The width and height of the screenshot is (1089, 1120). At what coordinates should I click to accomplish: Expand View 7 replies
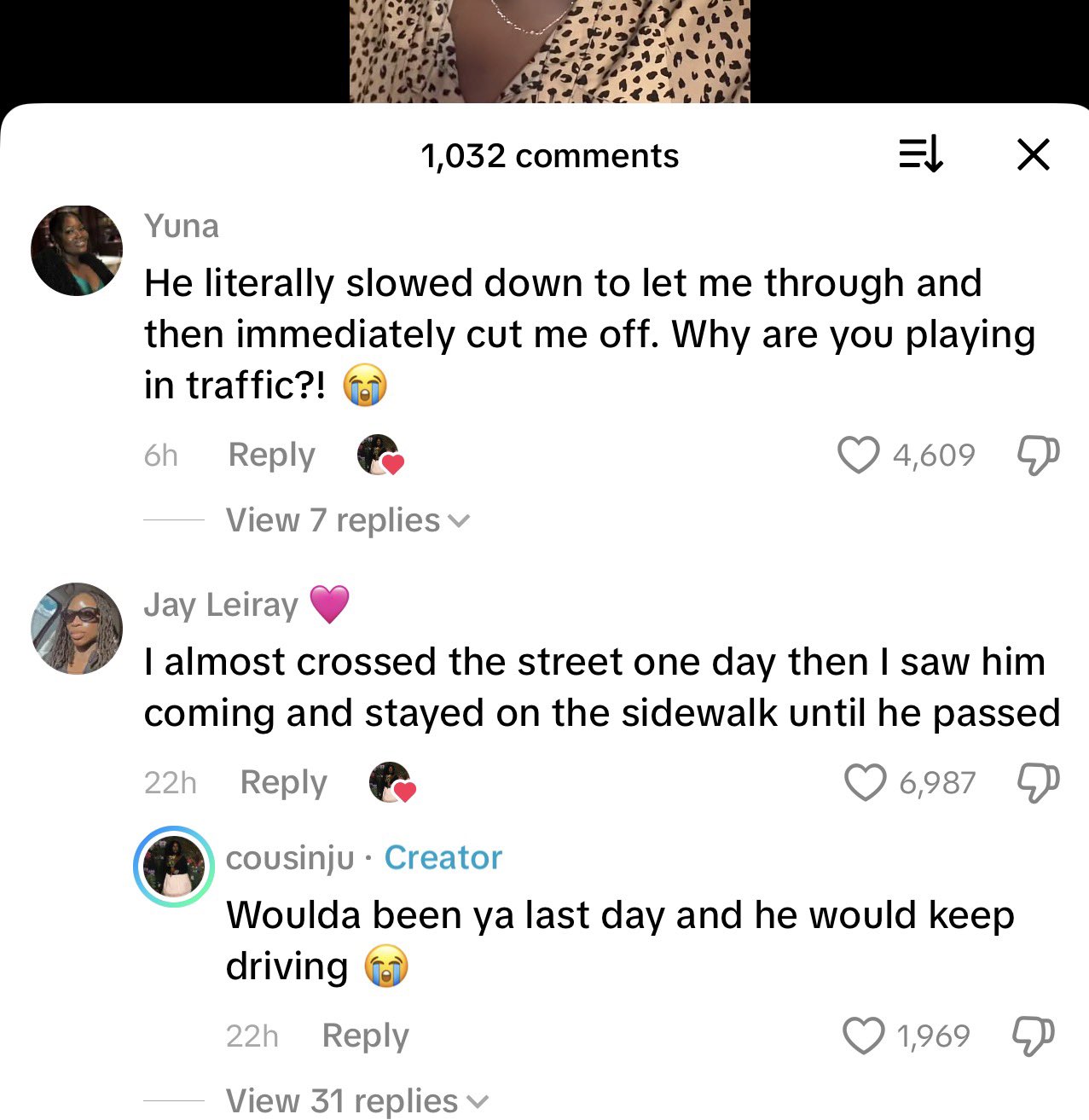(x=347, y=520)
